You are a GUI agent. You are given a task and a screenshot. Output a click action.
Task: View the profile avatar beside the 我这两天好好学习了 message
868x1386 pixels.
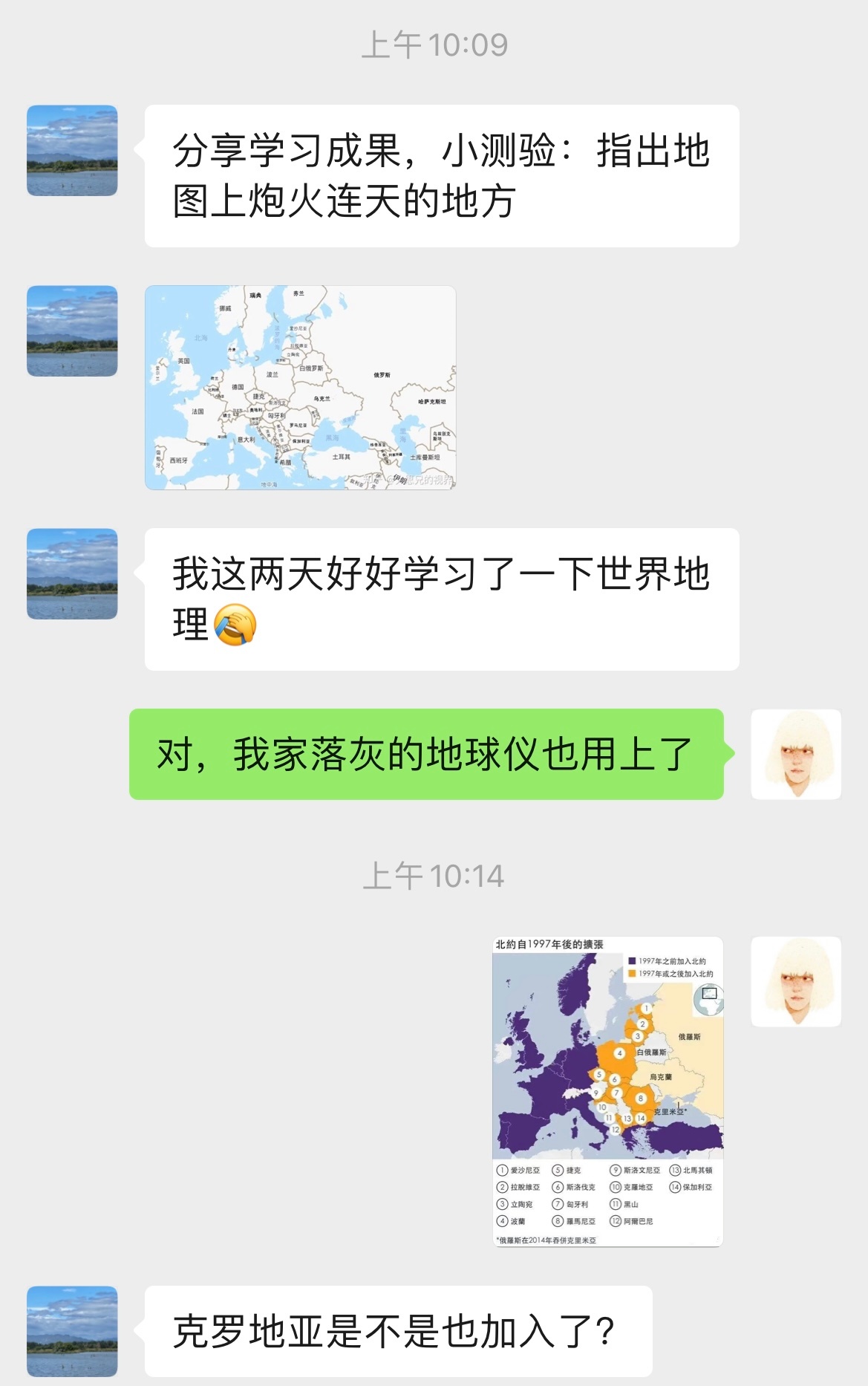72,574
